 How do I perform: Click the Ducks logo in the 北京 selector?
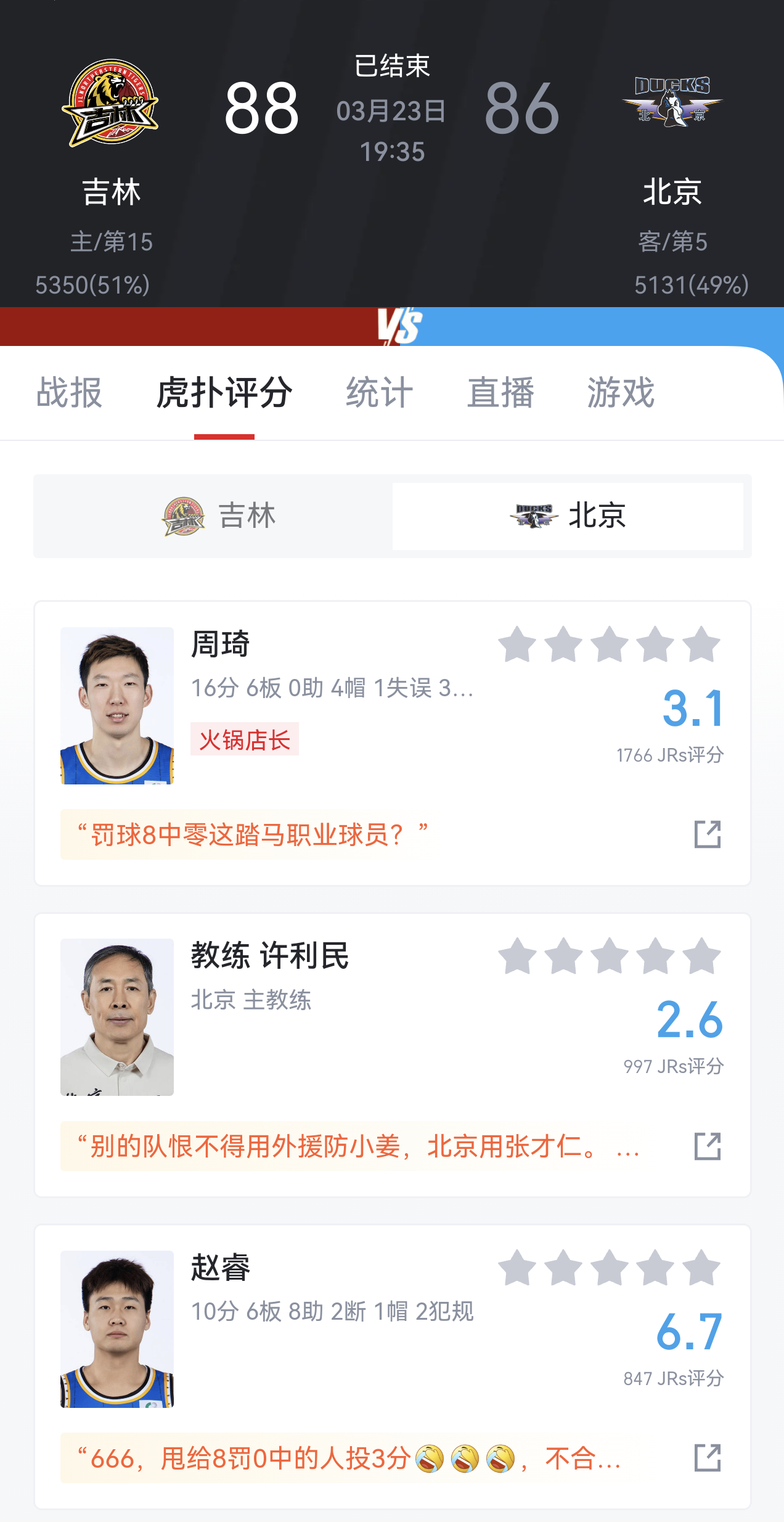pos(533,516)
